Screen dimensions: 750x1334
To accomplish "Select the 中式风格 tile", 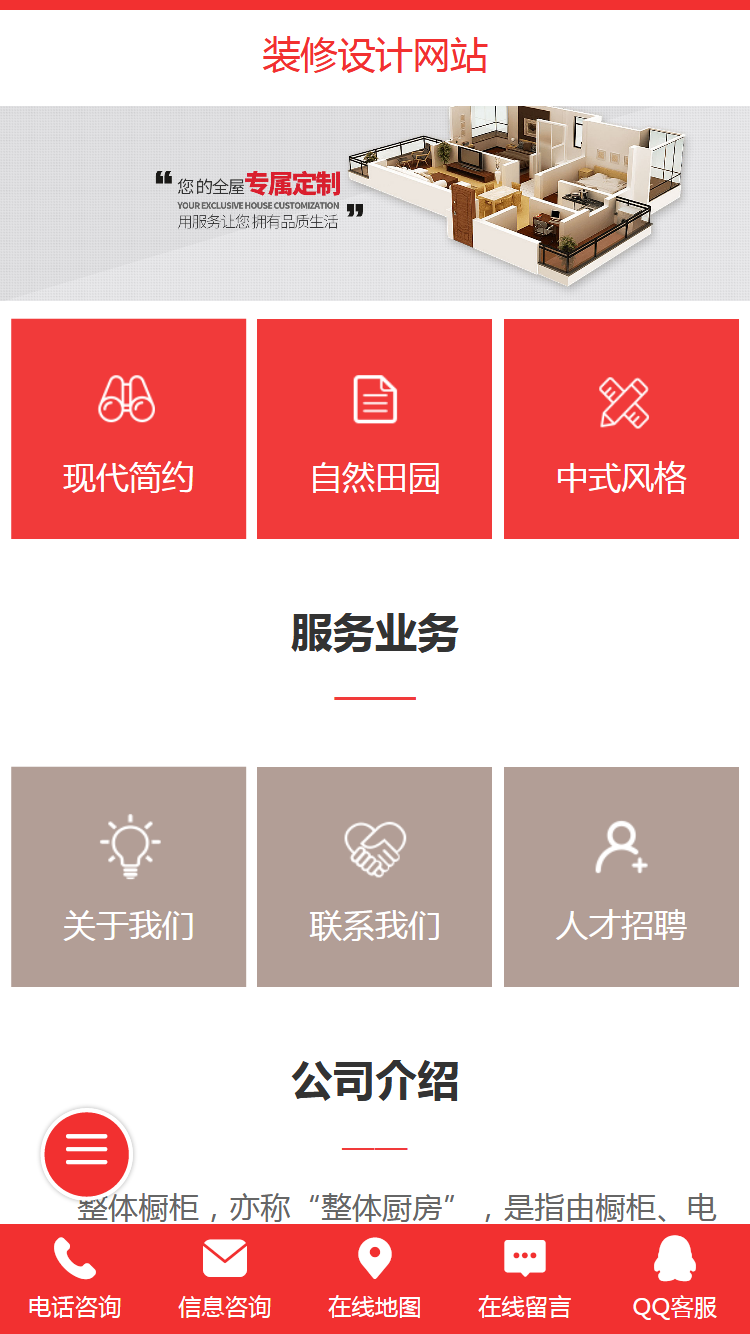I will coord(621,429).
